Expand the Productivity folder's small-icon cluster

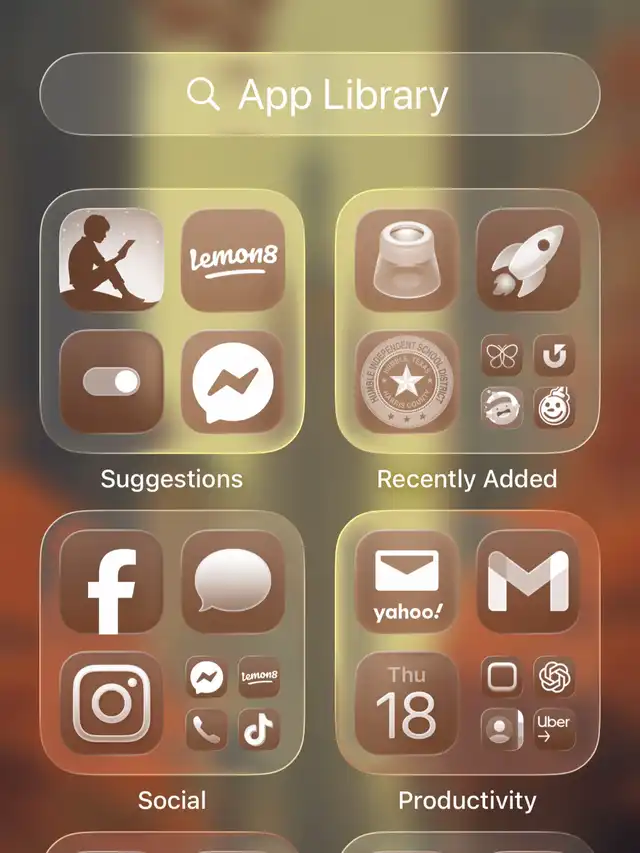[528, 703]
